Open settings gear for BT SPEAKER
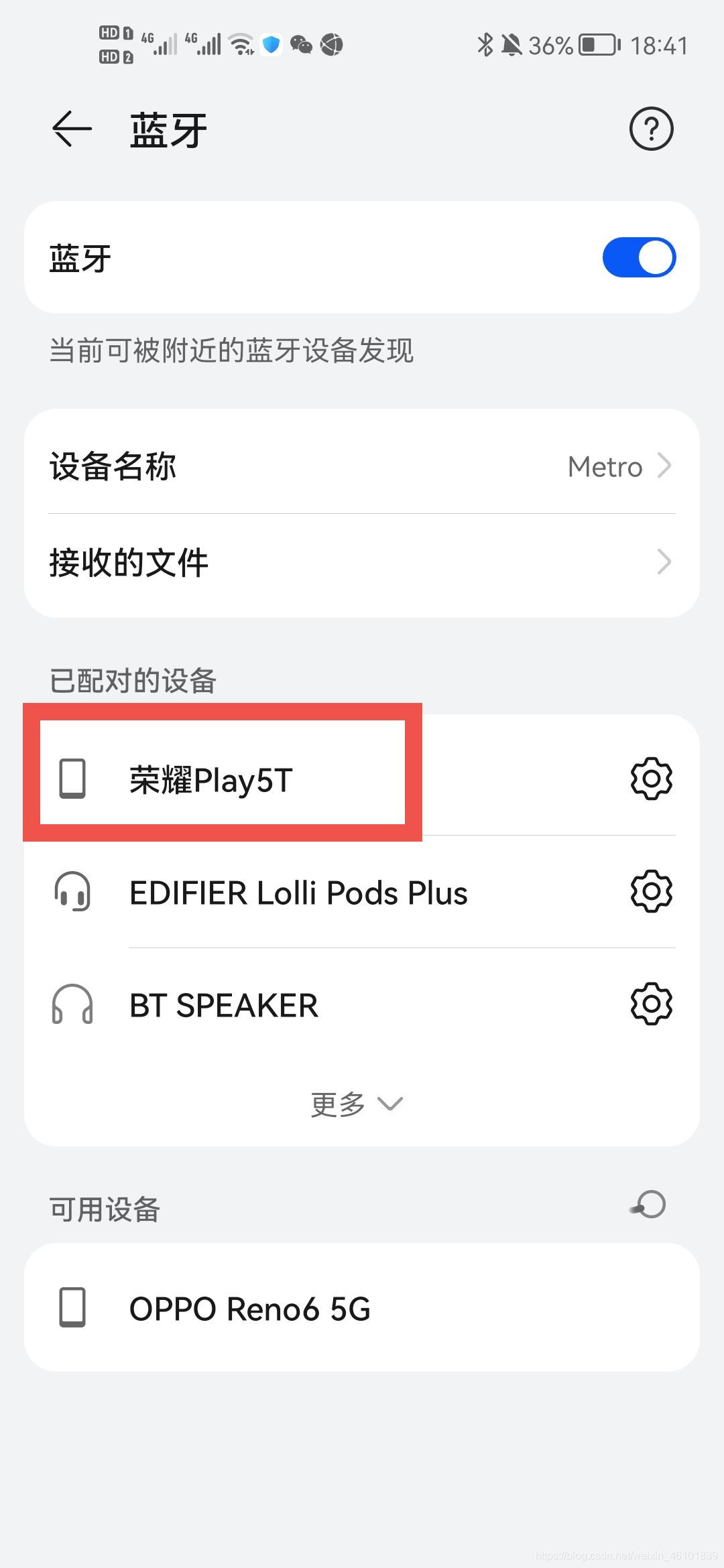 (651, 1004)
